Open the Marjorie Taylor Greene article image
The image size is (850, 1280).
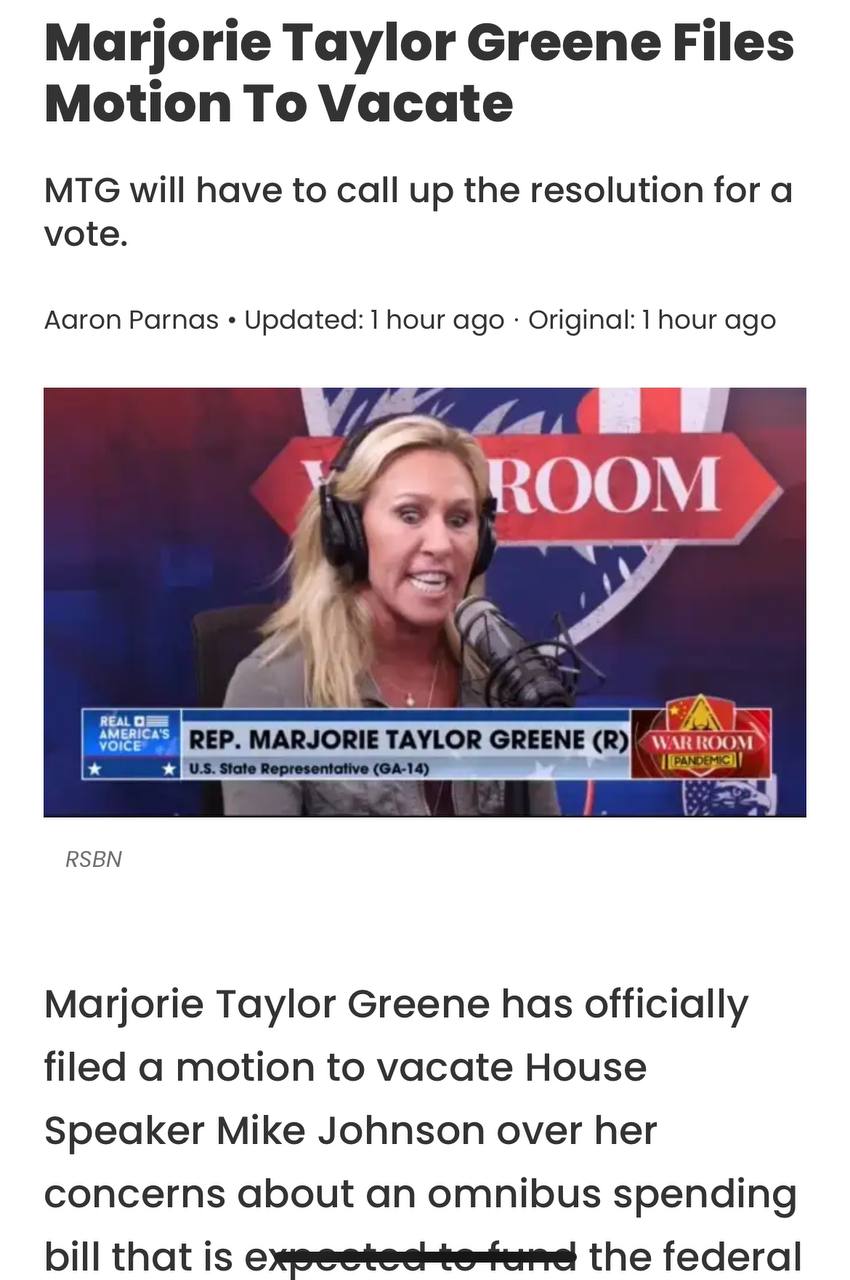[425, 602]
